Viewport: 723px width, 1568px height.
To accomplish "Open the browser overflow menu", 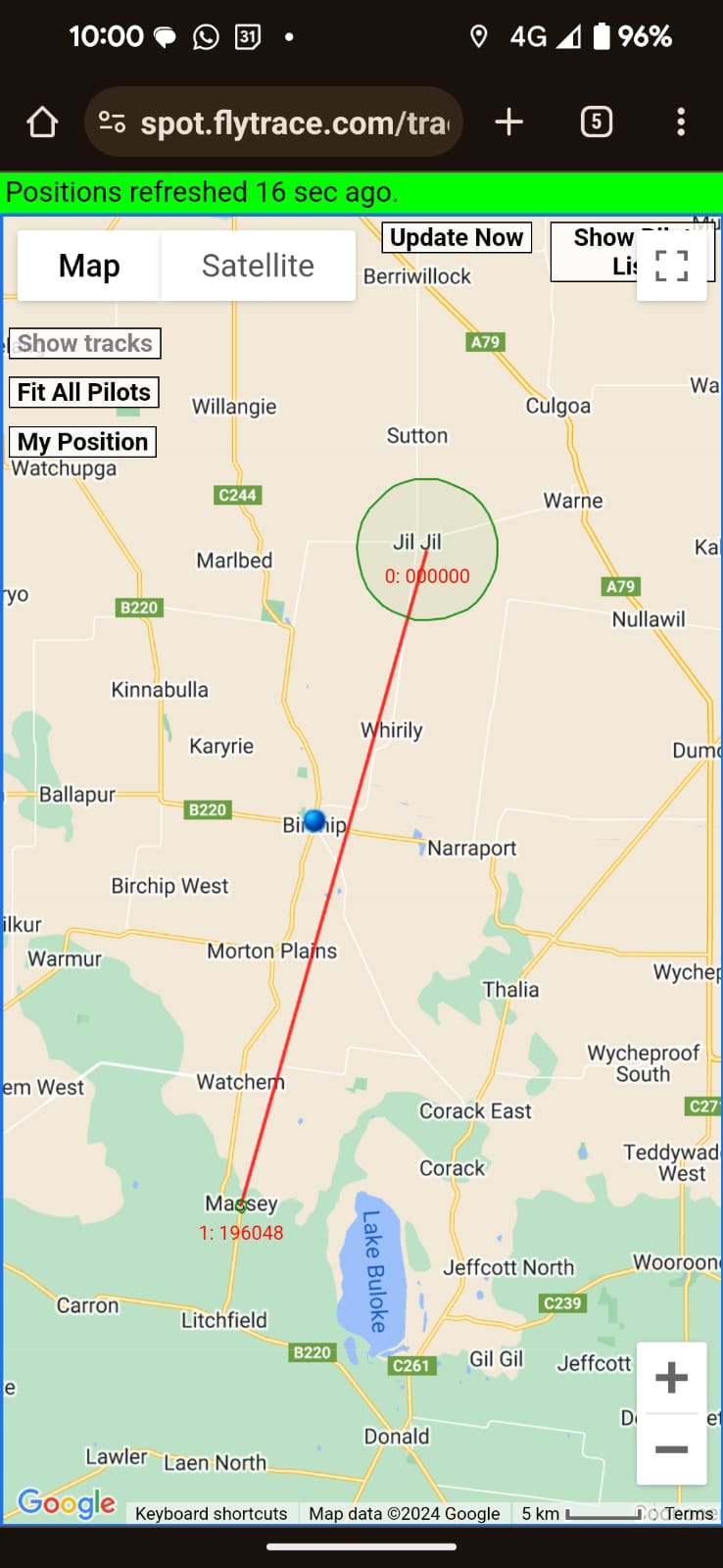I will click(680, 122).
